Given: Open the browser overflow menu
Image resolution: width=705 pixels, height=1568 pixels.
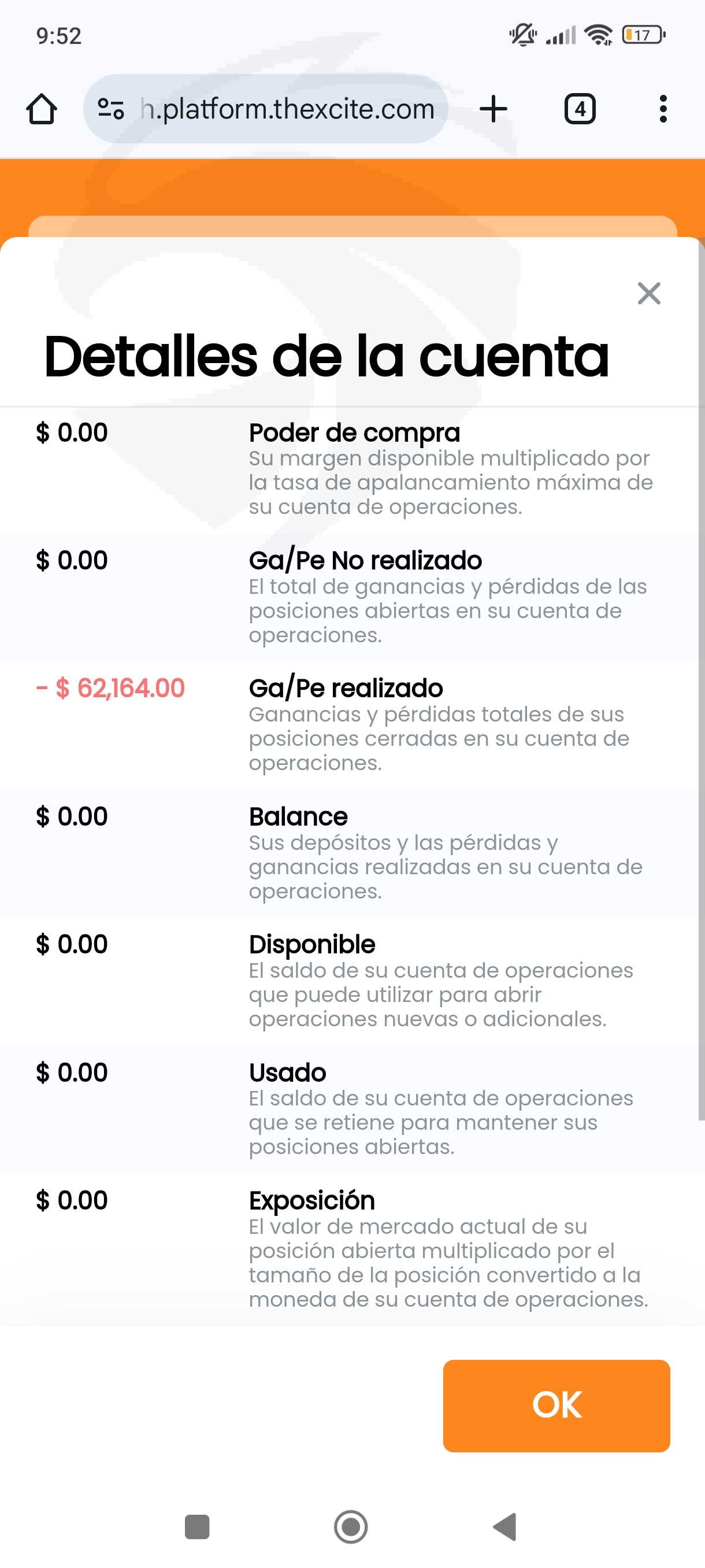Looking at the screenshot, I should (662, 110).
